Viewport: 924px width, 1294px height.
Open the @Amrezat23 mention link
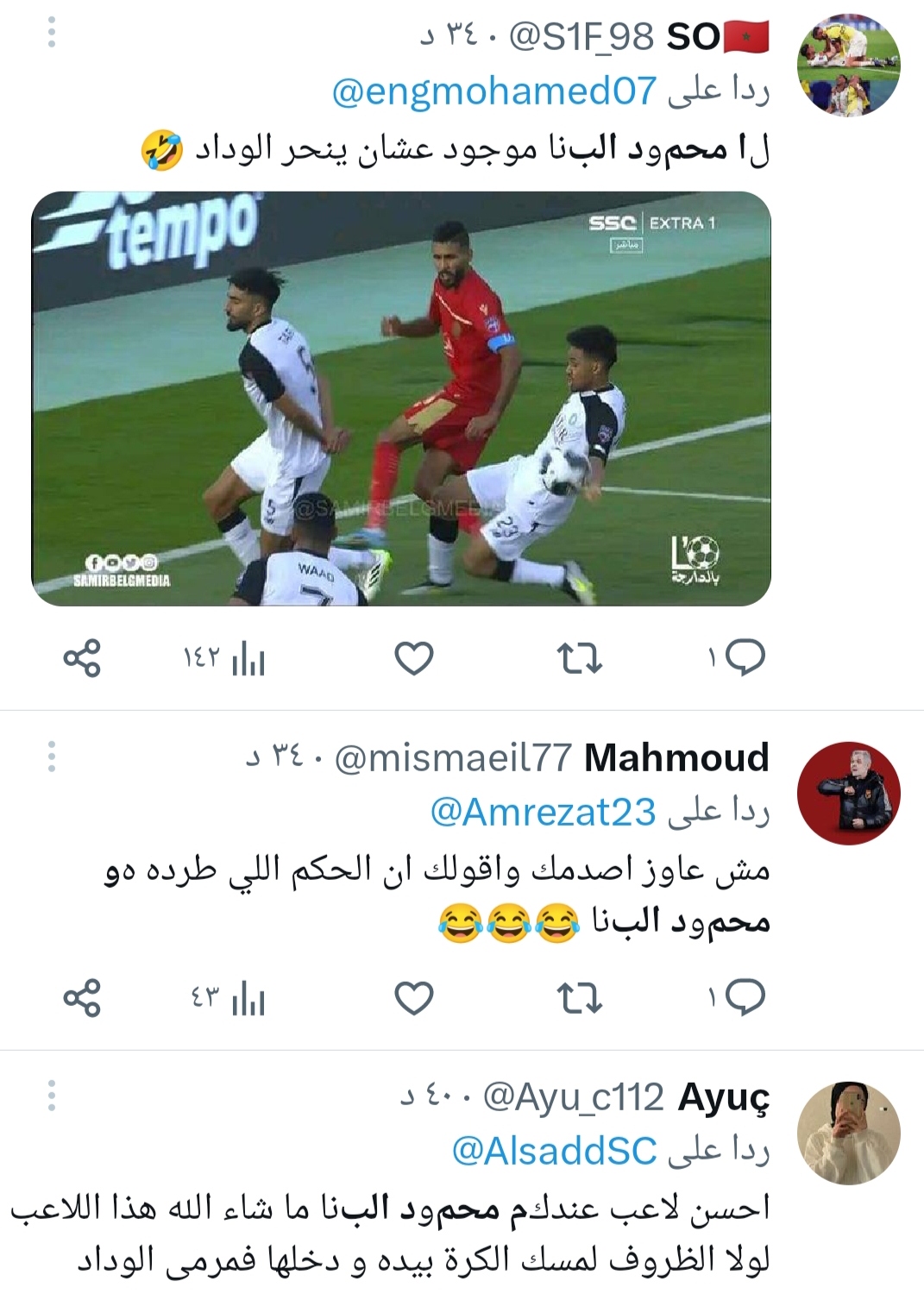[x=543, y=813]
